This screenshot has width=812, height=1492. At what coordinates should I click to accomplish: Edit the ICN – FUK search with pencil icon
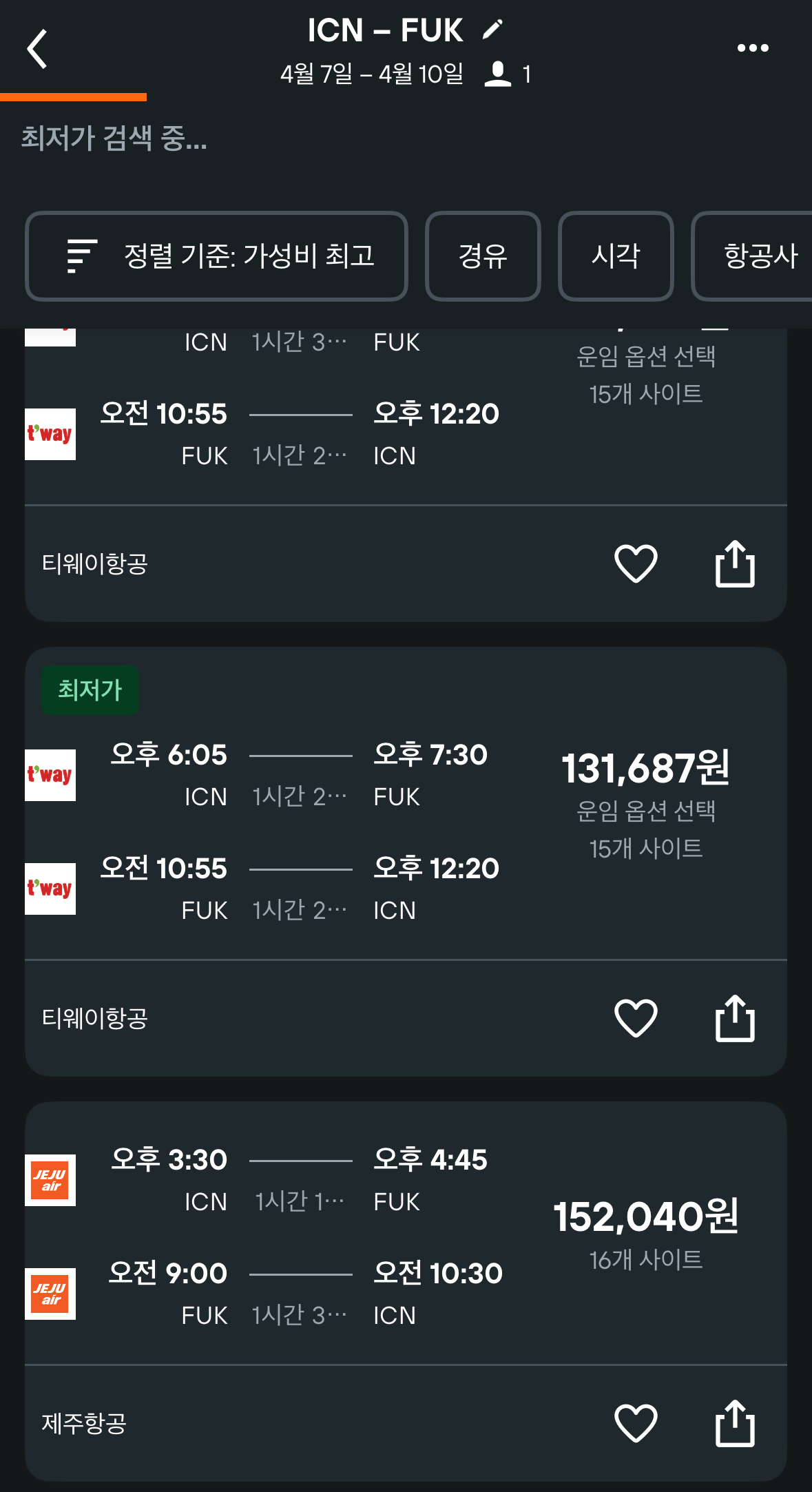(493, 30)
